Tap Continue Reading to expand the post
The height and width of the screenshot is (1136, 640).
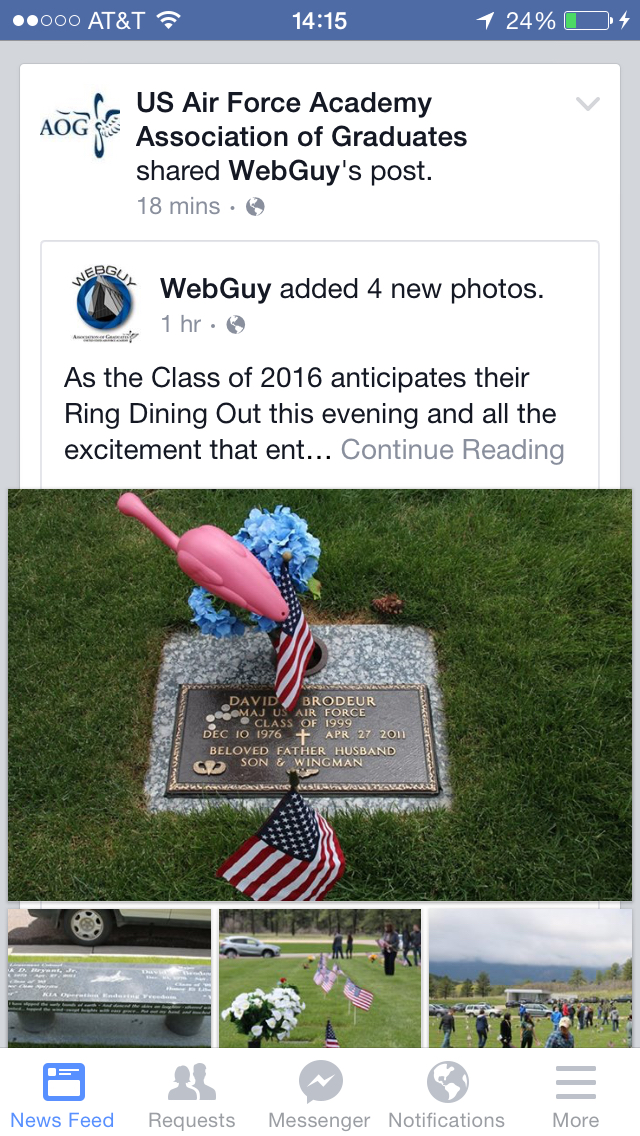[x=452, y=450]
